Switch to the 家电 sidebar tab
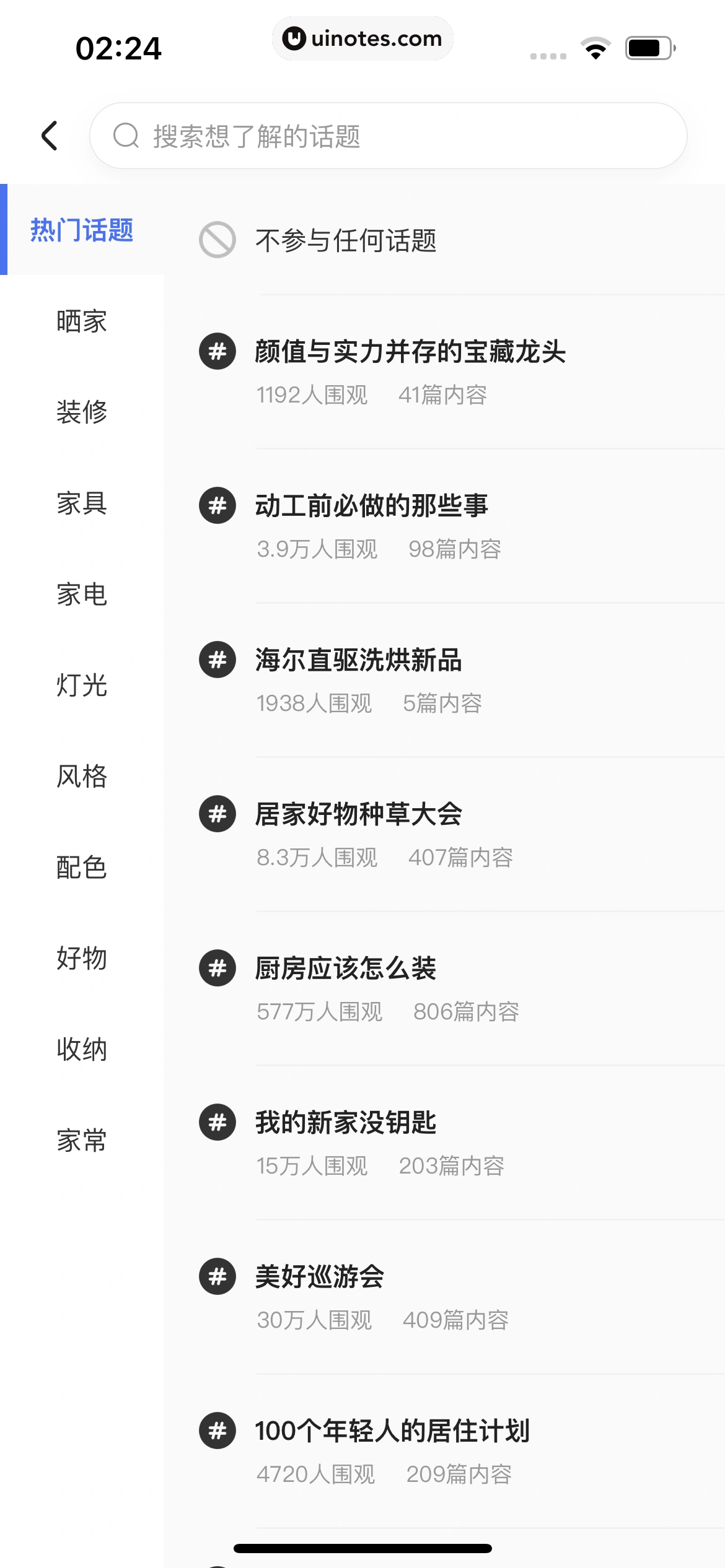 [81, 595]
